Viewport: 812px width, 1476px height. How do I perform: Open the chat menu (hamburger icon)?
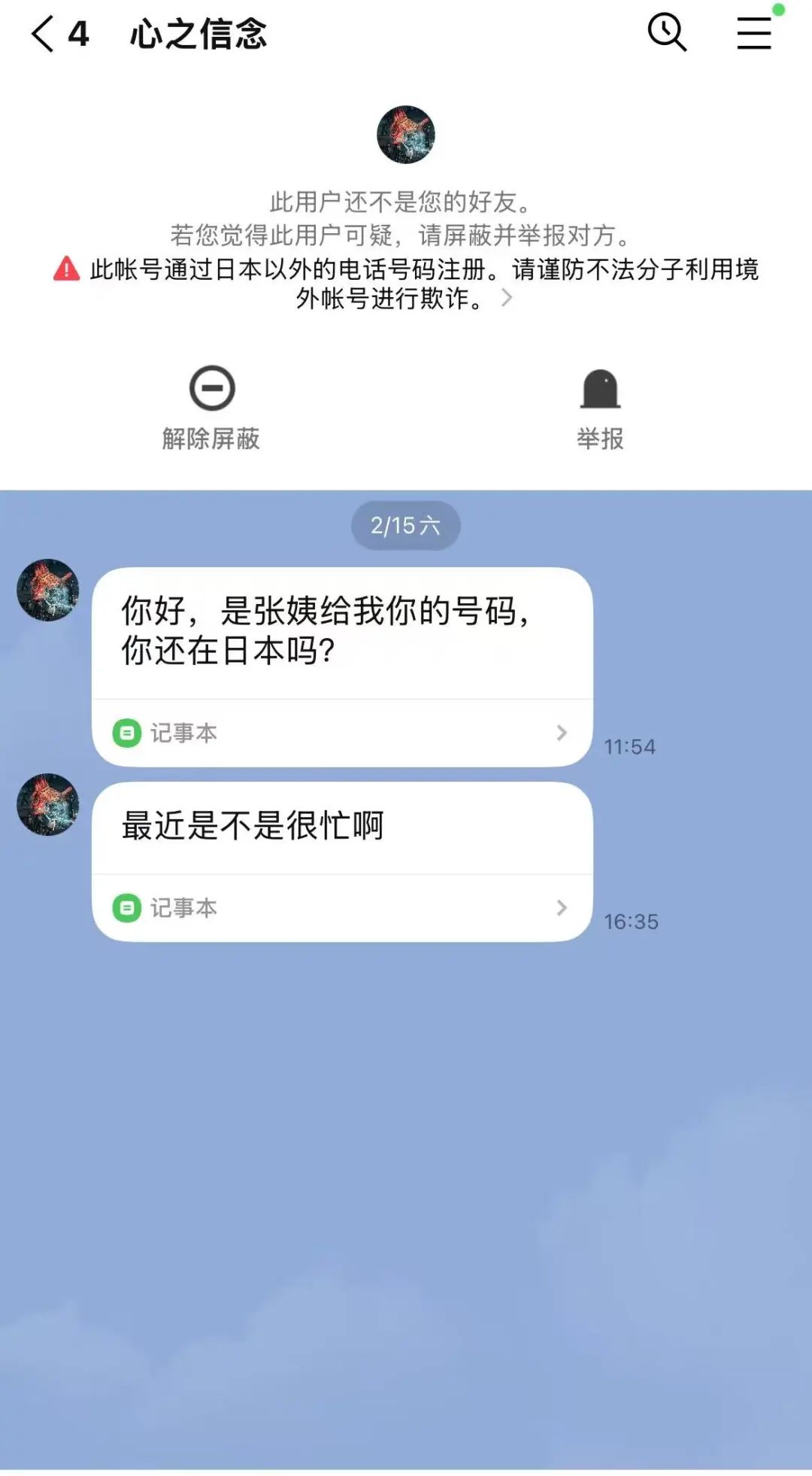click(754, 34)
